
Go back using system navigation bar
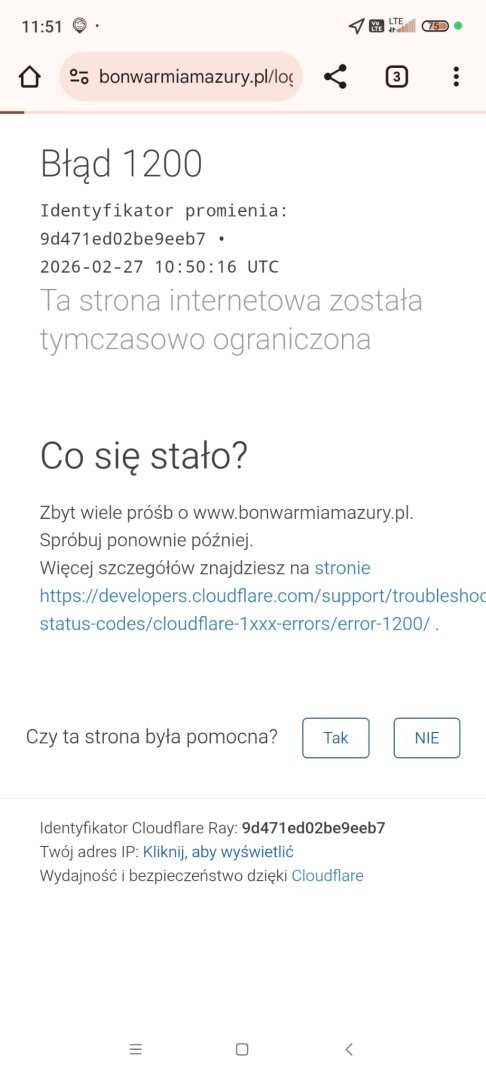[349, 1049]
